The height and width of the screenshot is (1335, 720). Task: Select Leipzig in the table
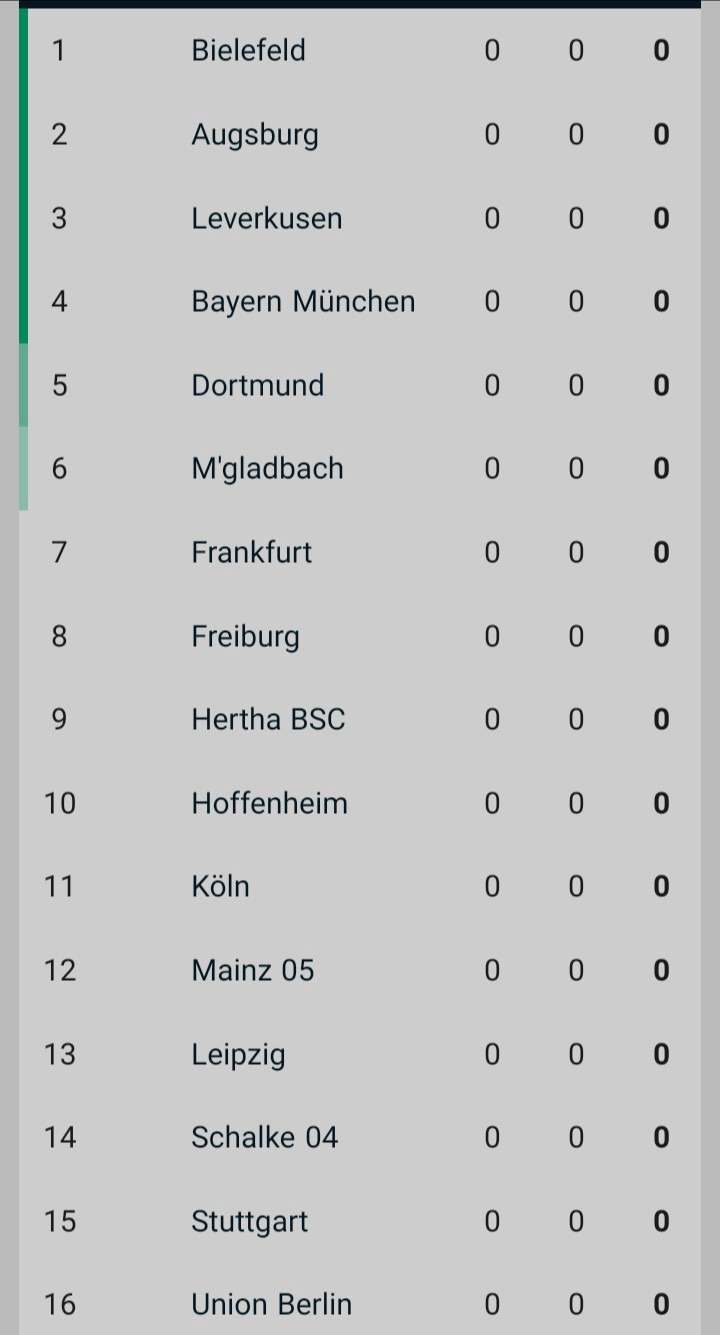point(239,1054)
